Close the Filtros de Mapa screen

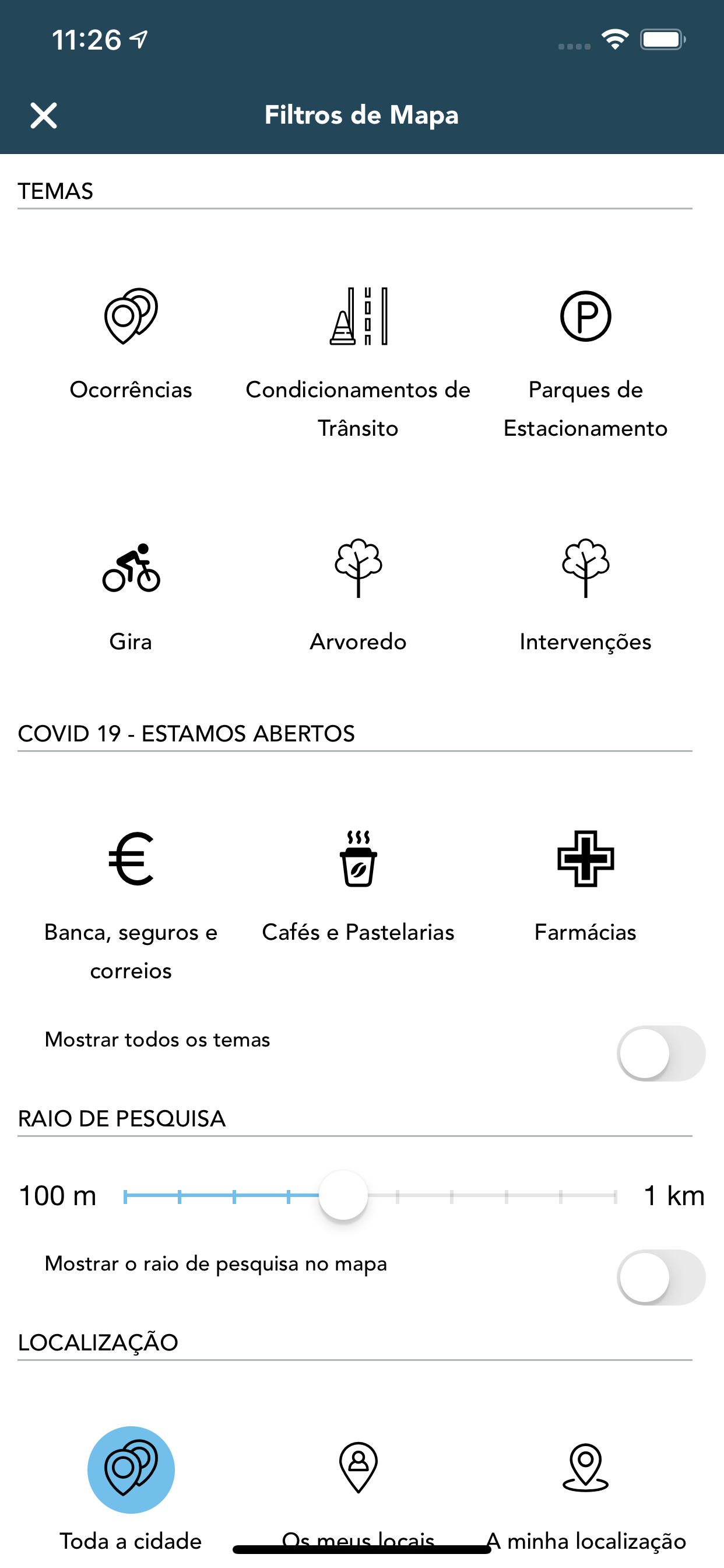click(x=44, y=116)
